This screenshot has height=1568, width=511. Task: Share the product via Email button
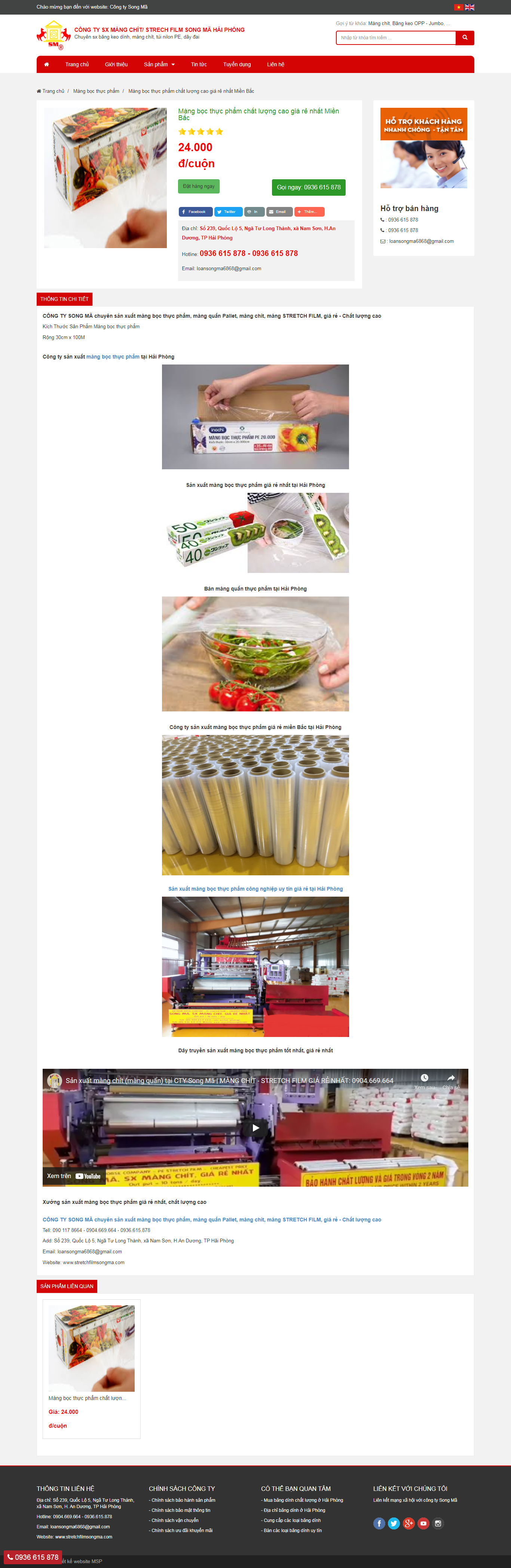pos(279,212)
